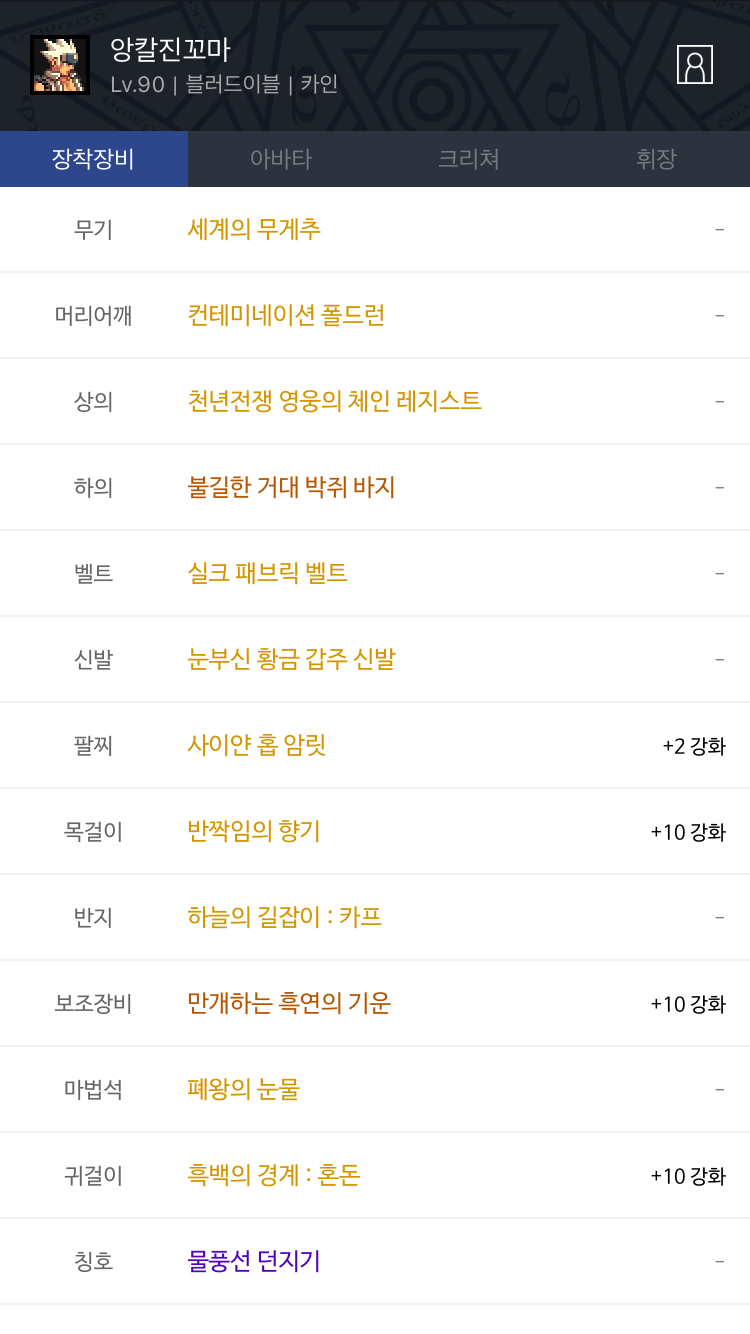The height and width of the screenshot is (1334, 750).
Task: Open 천년전쟁 영웅의 체인 레지스트 details
Action: coord(334,401)
